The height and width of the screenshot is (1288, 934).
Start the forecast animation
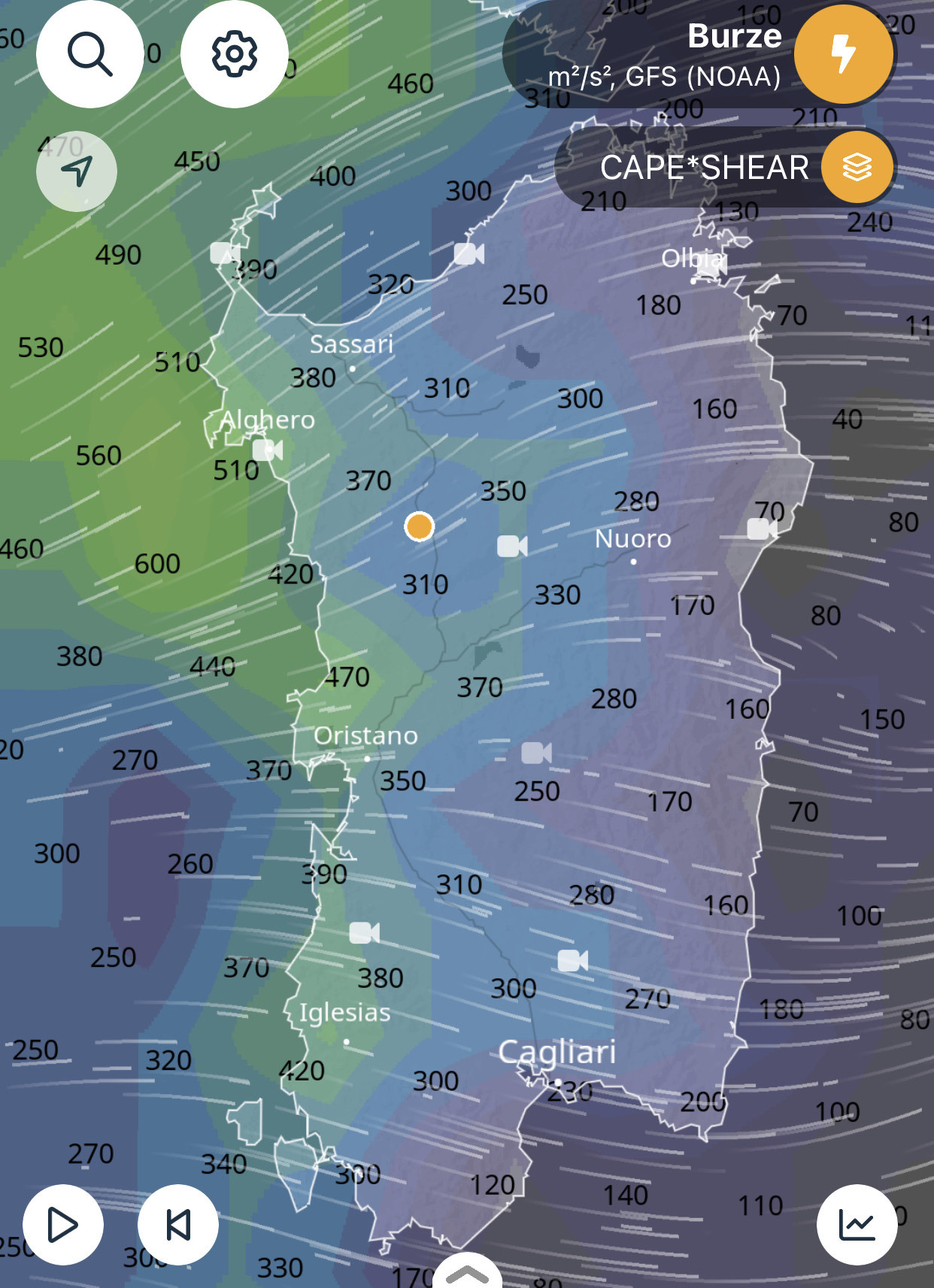[x=62, y=1225]
